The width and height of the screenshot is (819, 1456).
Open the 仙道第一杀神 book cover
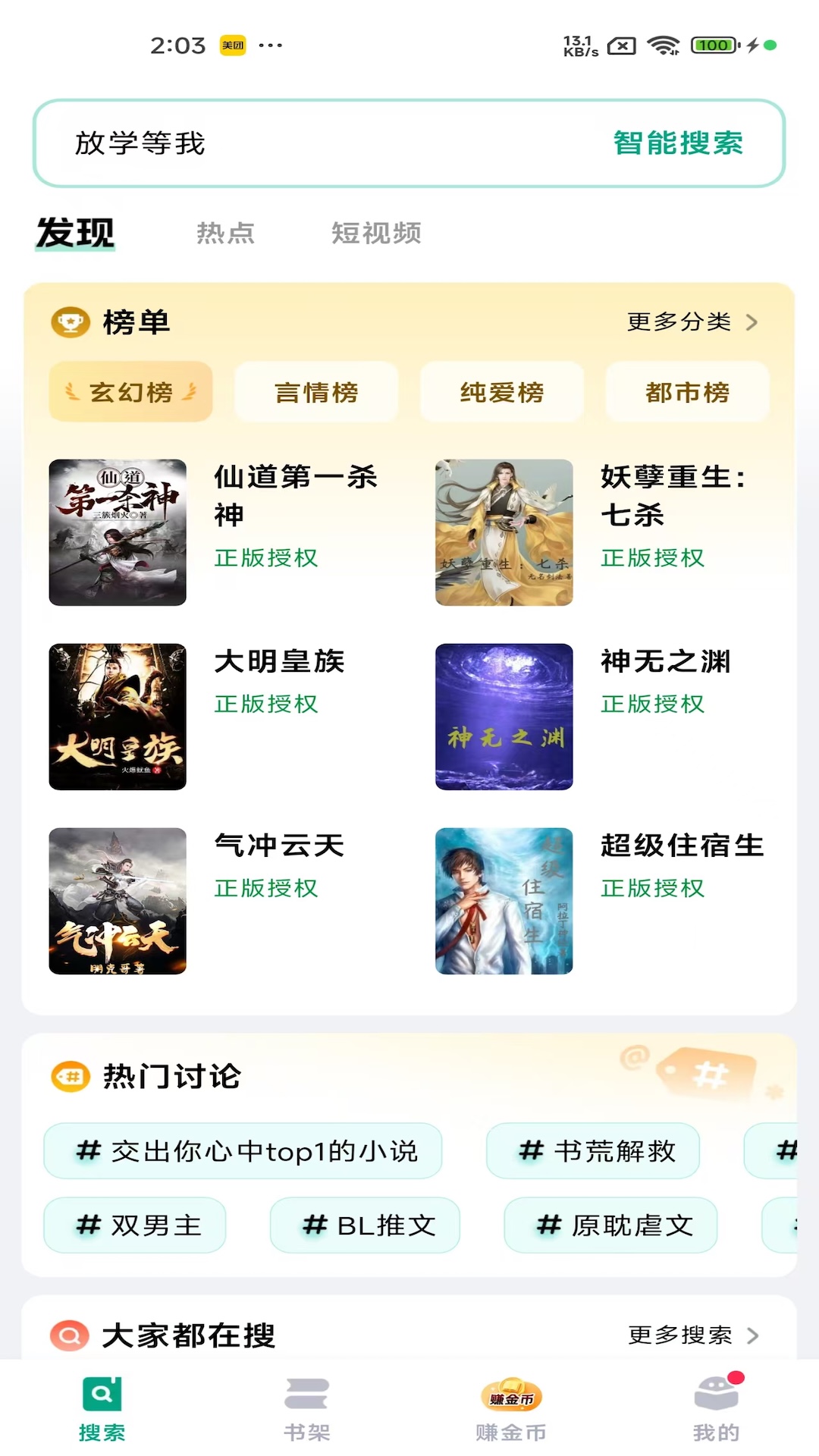pos(117,532)
